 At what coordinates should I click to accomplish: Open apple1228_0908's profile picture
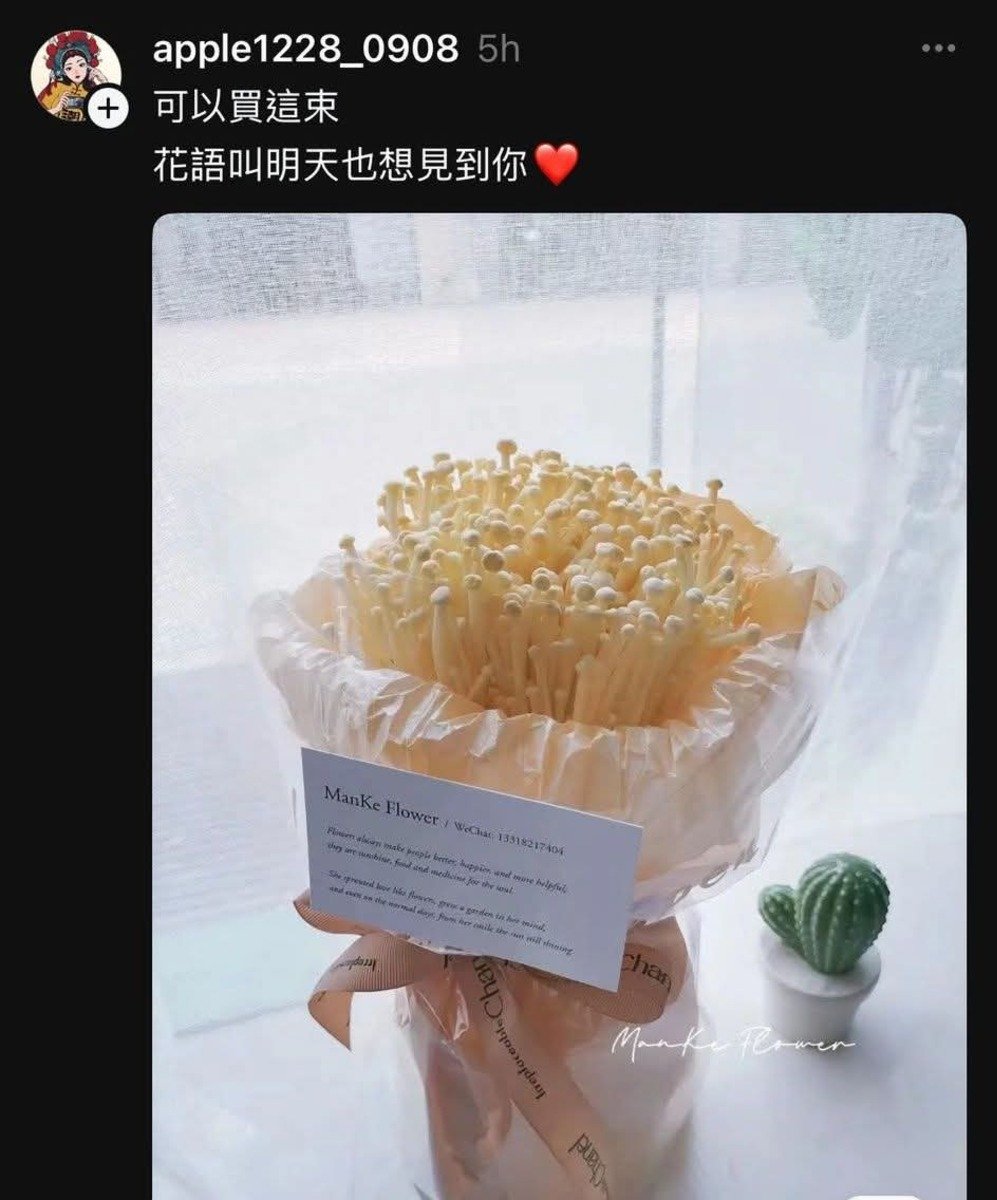click(x=72, y=72)
